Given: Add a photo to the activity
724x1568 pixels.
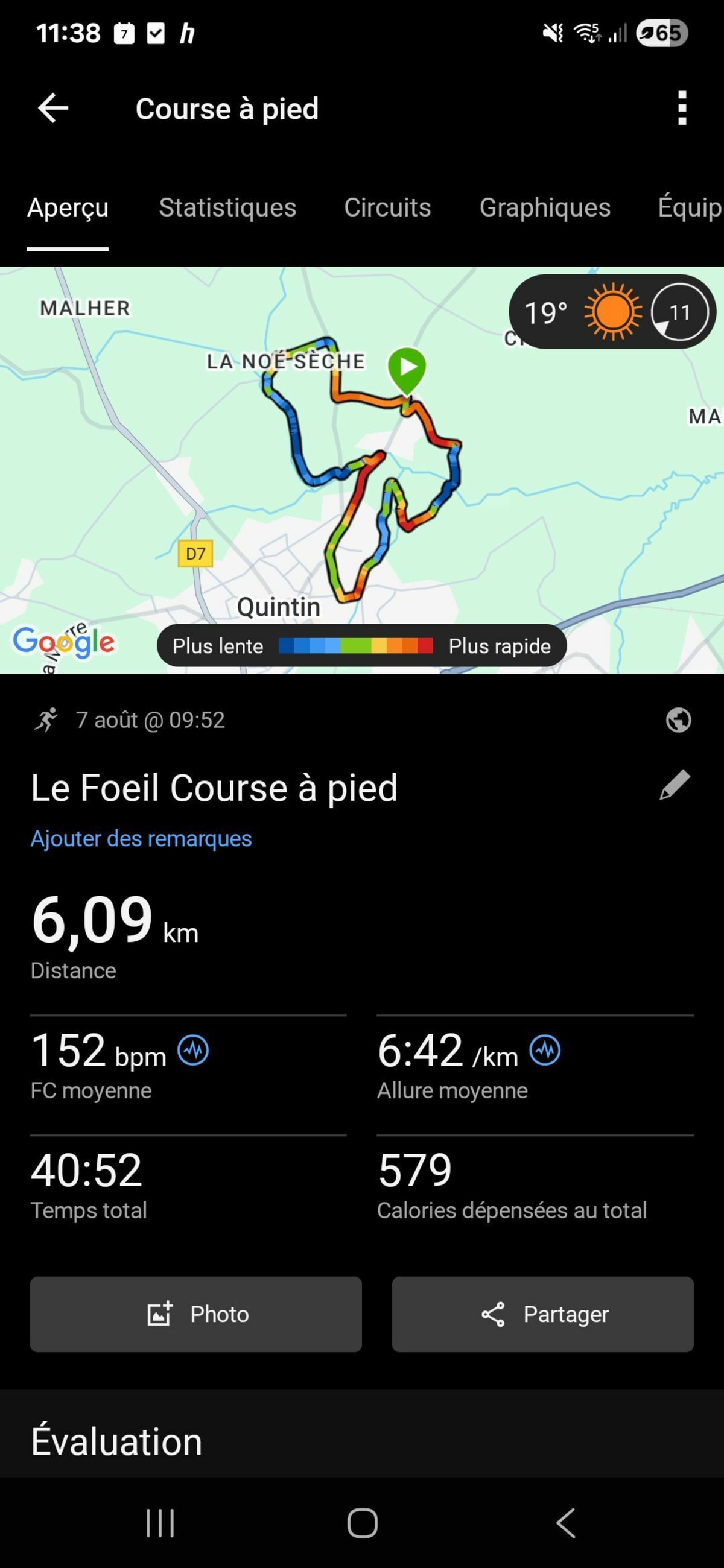Looking at the screenshot, I should click(x=196, y=1314).
